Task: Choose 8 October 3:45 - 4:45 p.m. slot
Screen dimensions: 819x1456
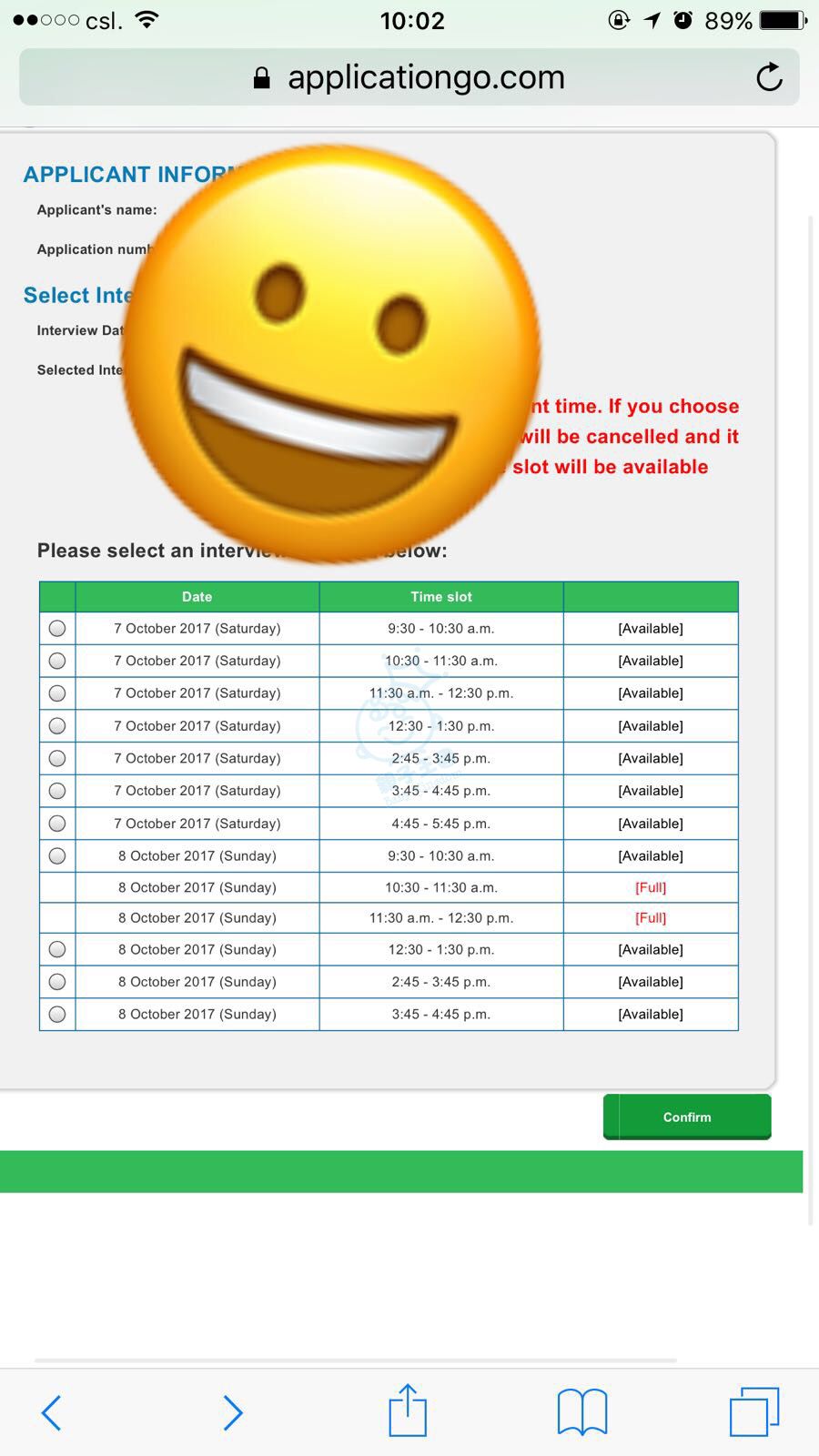Action: point(57,1014)
